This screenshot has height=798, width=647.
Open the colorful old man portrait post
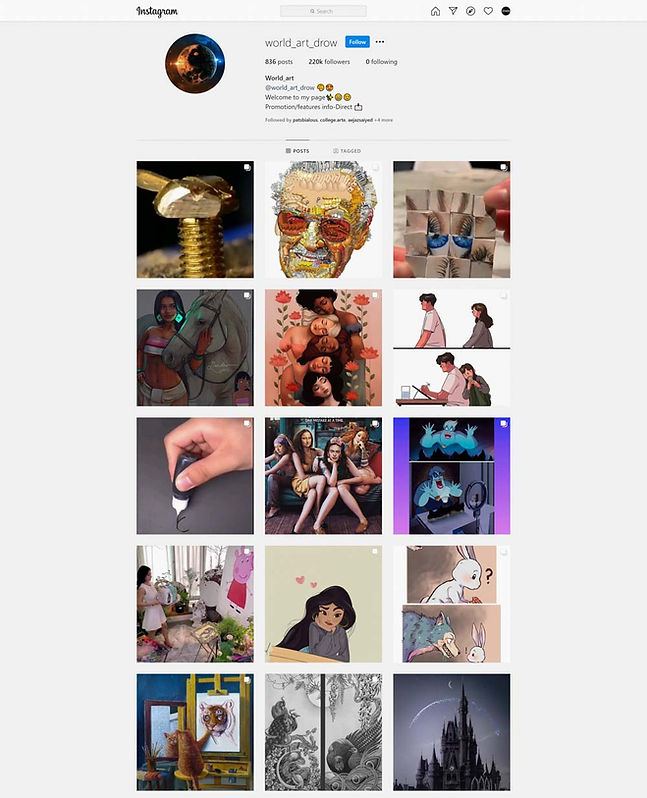(323, 219)
